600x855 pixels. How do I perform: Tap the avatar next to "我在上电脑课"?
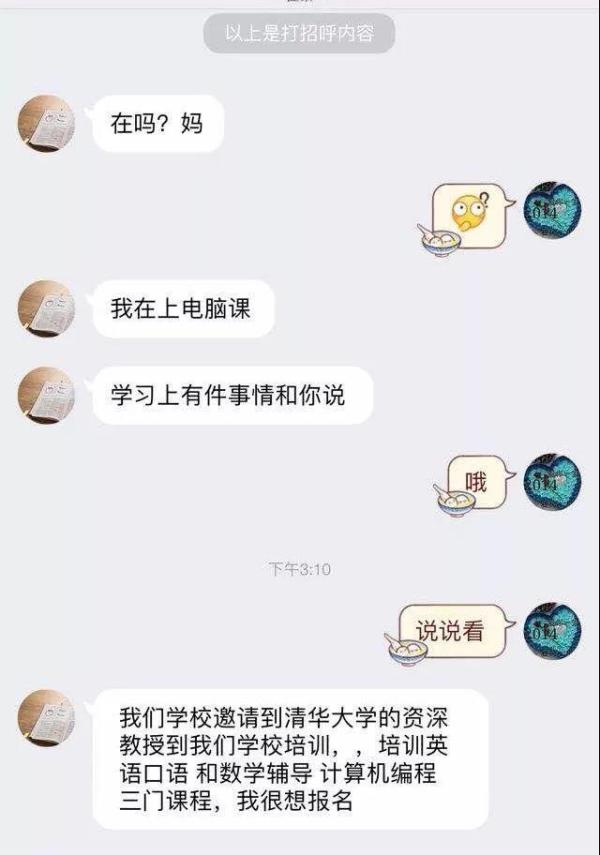[x=46, y=308]
